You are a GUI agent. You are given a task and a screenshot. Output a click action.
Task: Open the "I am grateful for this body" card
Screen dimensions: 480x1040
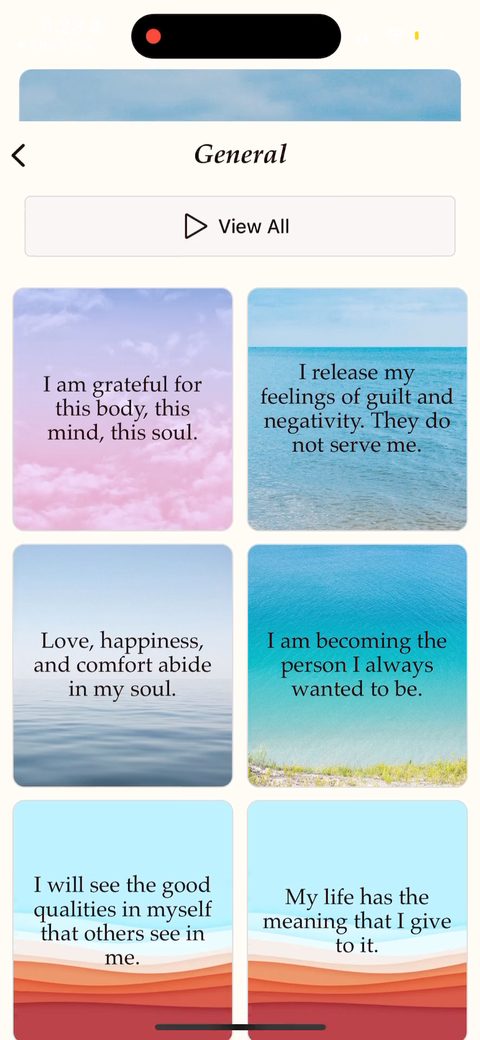123,409
